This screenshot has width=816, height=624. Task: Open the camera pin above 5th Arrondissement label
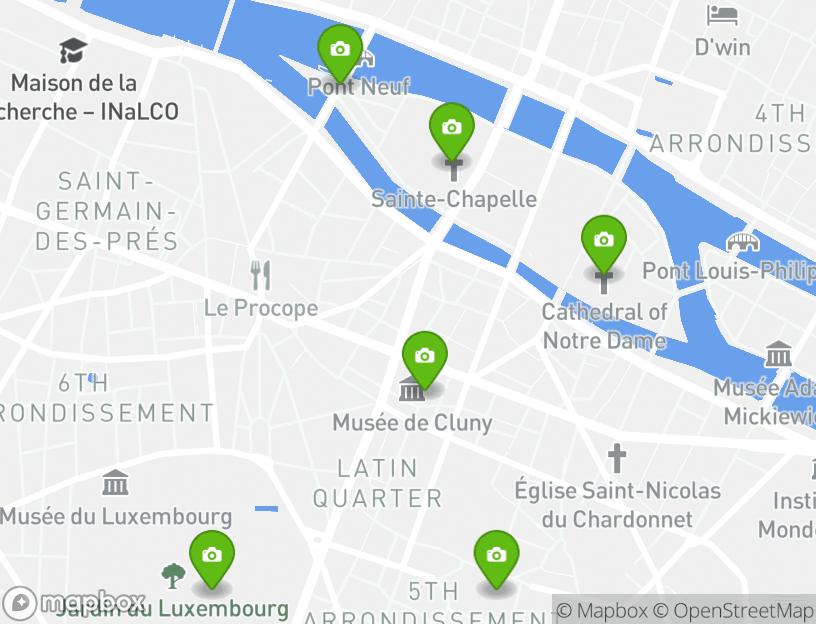(496, 555)
